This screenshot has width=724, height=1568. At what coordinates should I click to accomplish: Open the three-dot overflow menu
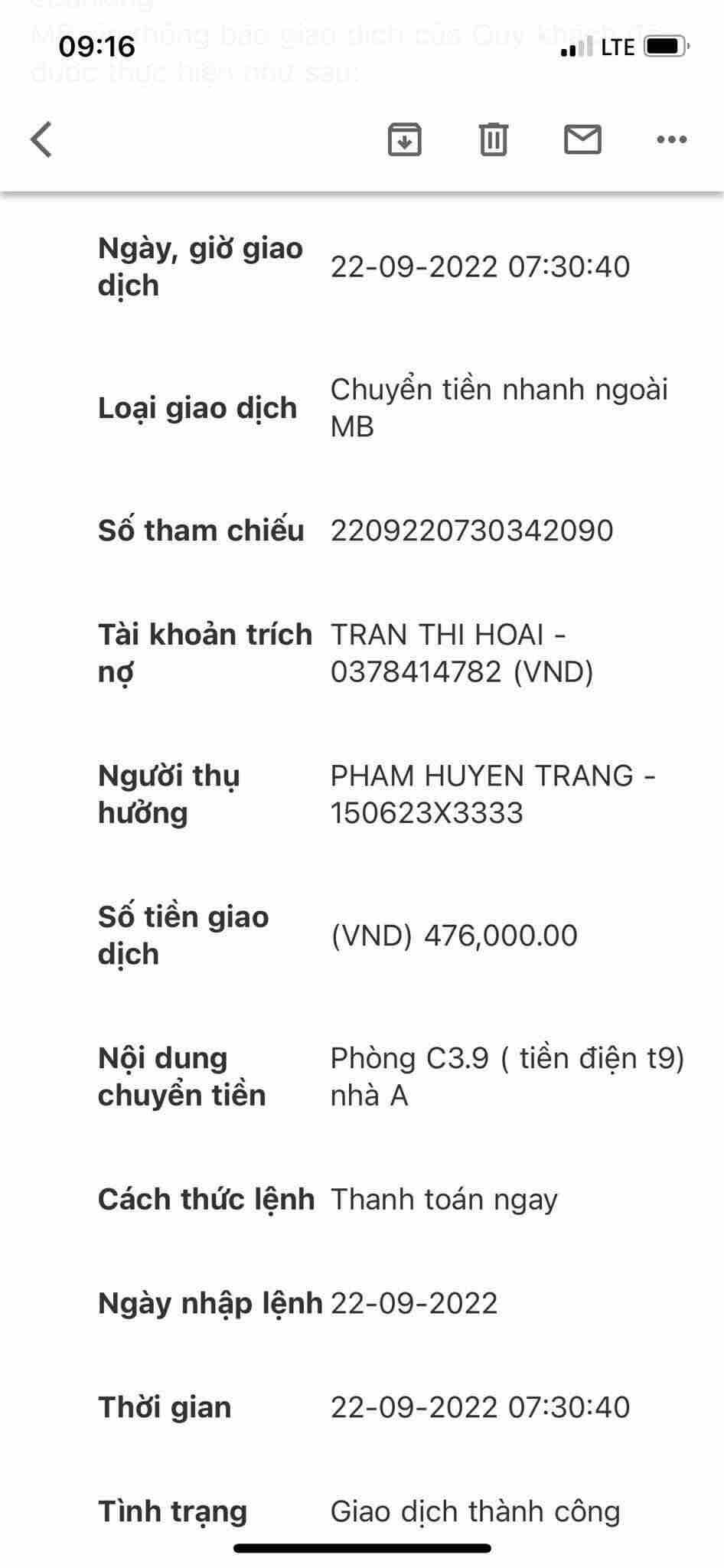[x=671, y=139]
